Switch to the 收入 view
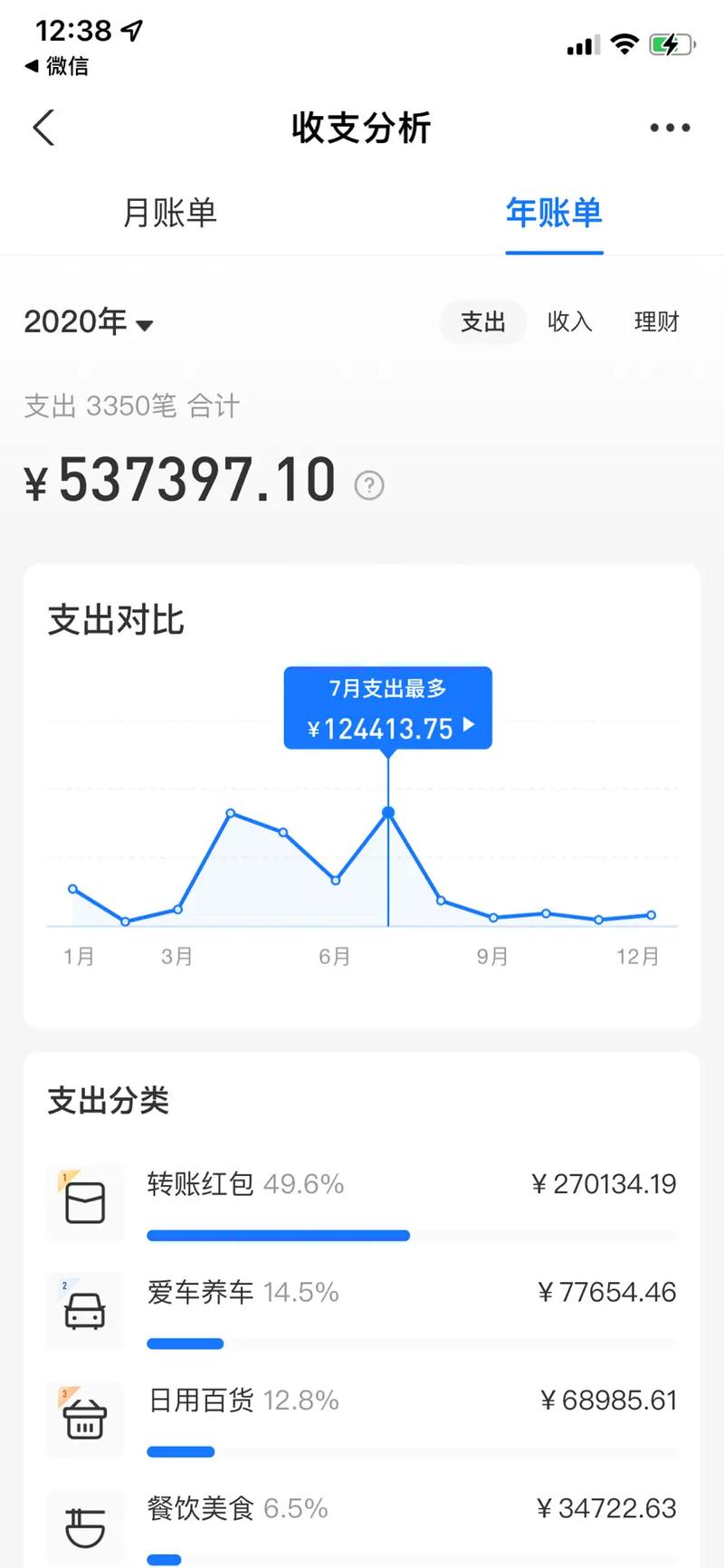Image resolution: width=724 pixels, height=1568 pixels. coord(569,321)
